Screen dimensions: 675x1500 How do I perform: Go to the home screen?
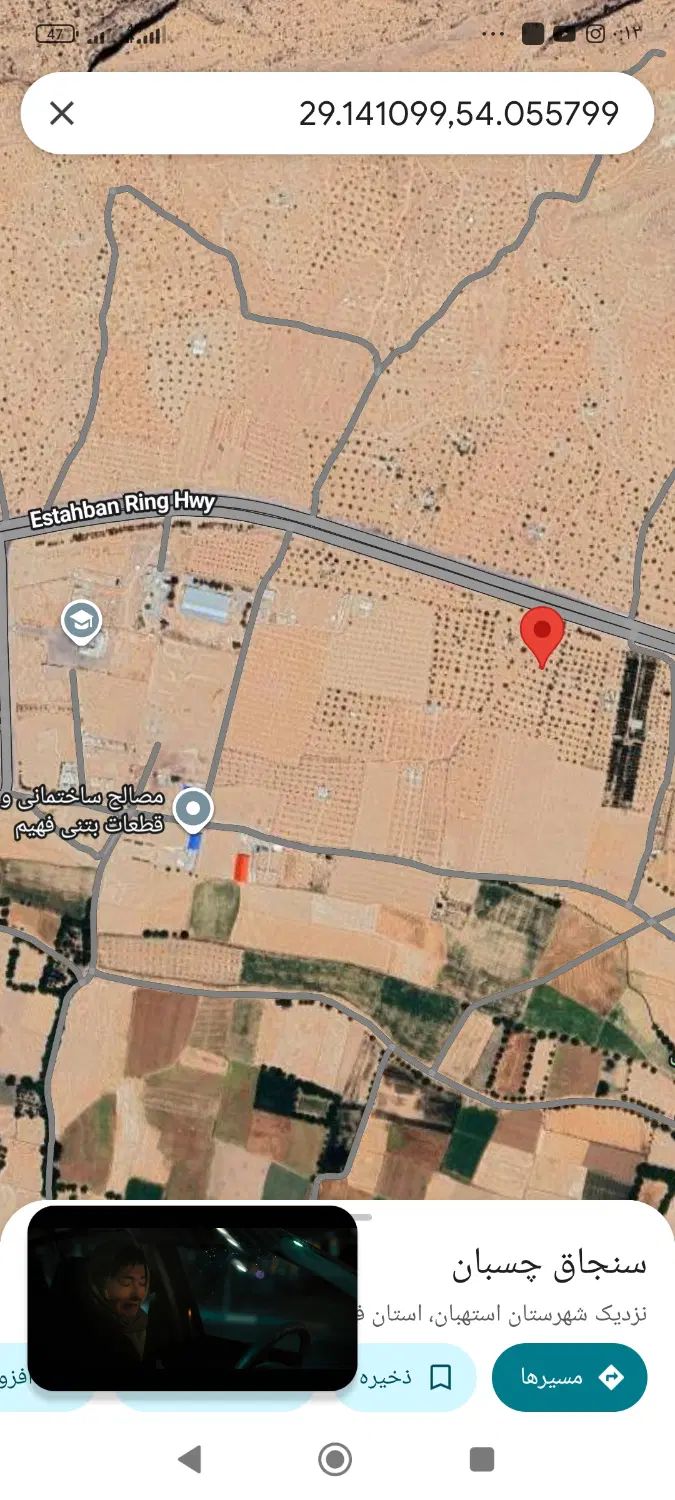tap(336, 1459)
